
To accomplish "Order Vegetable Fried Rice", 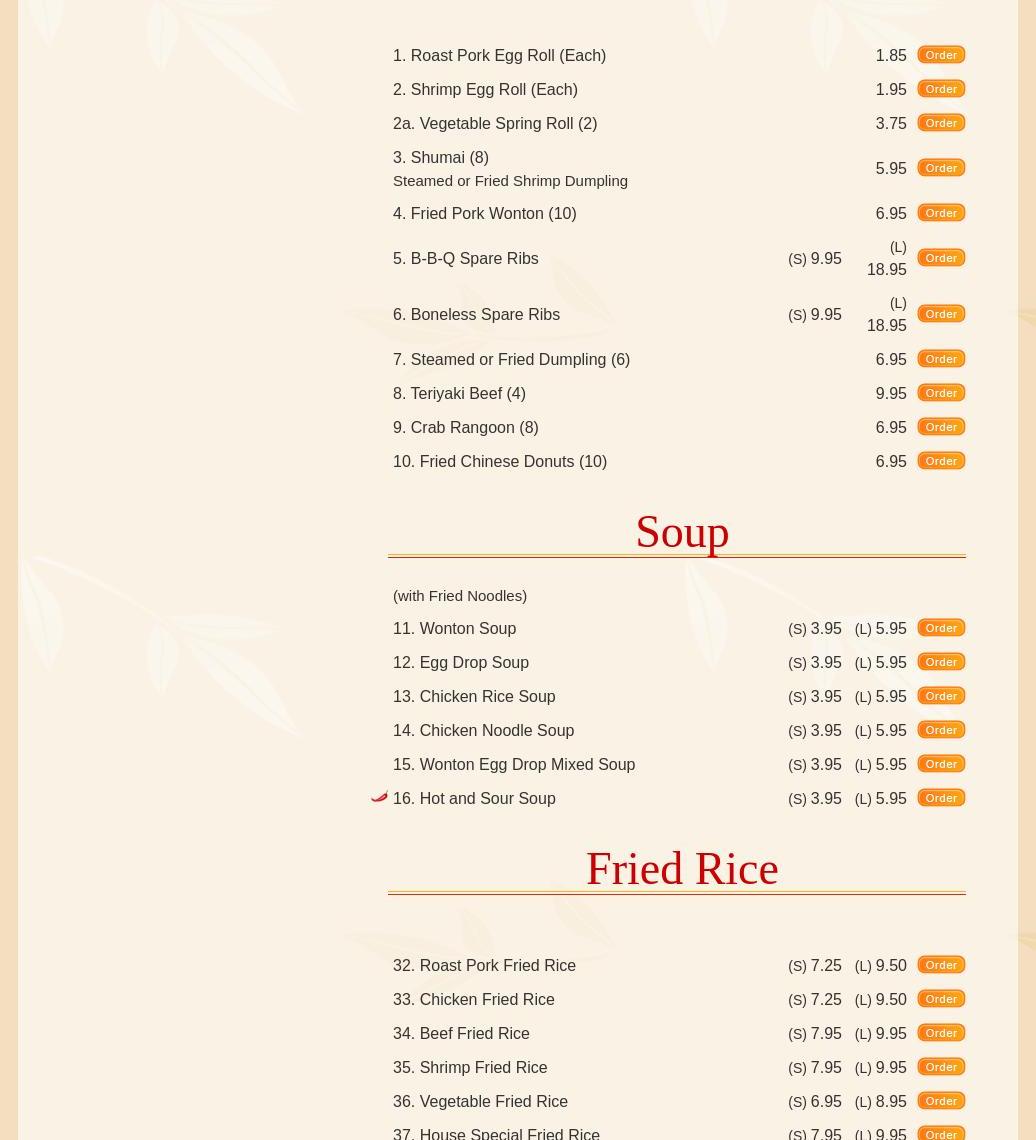I will [x=941, y=1101].
